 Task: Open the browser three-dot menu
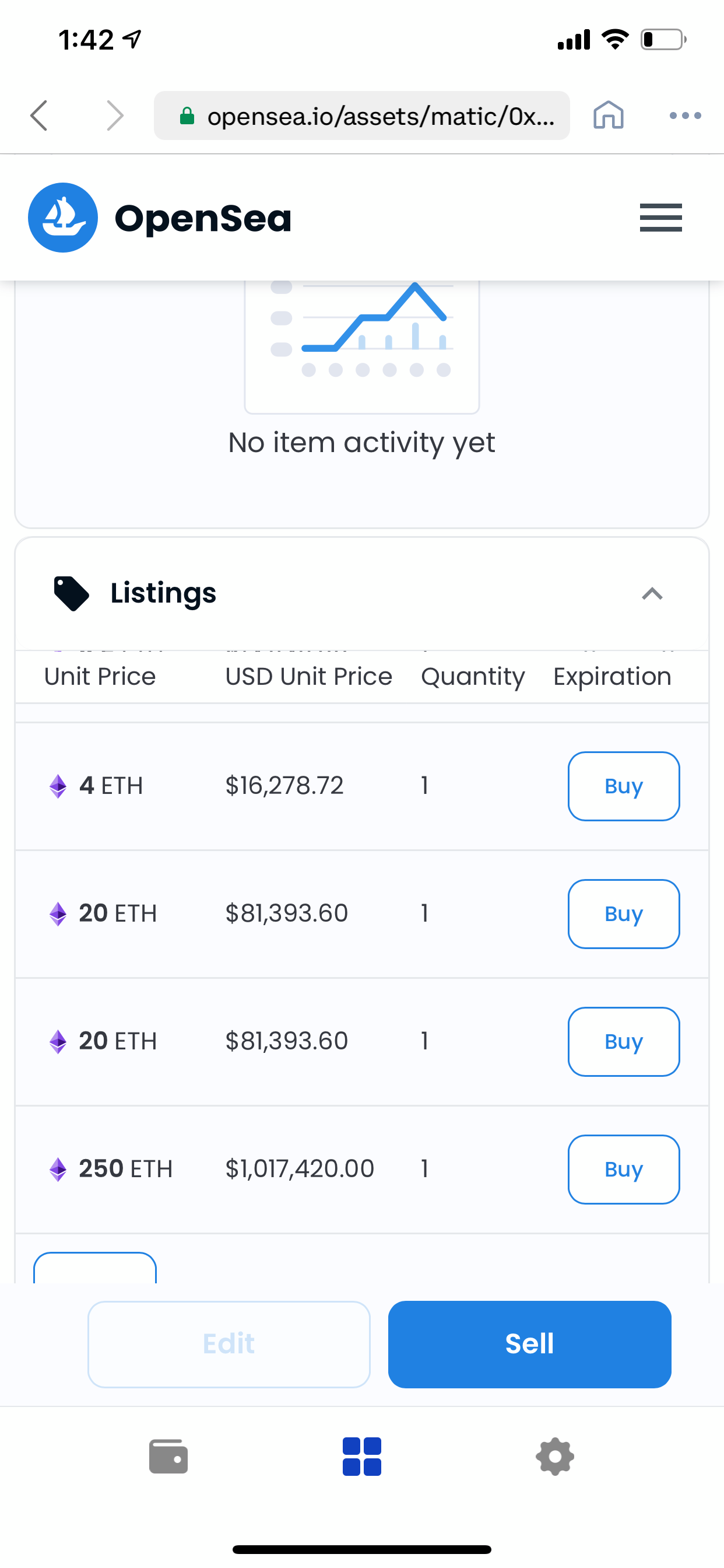[685, 115]
